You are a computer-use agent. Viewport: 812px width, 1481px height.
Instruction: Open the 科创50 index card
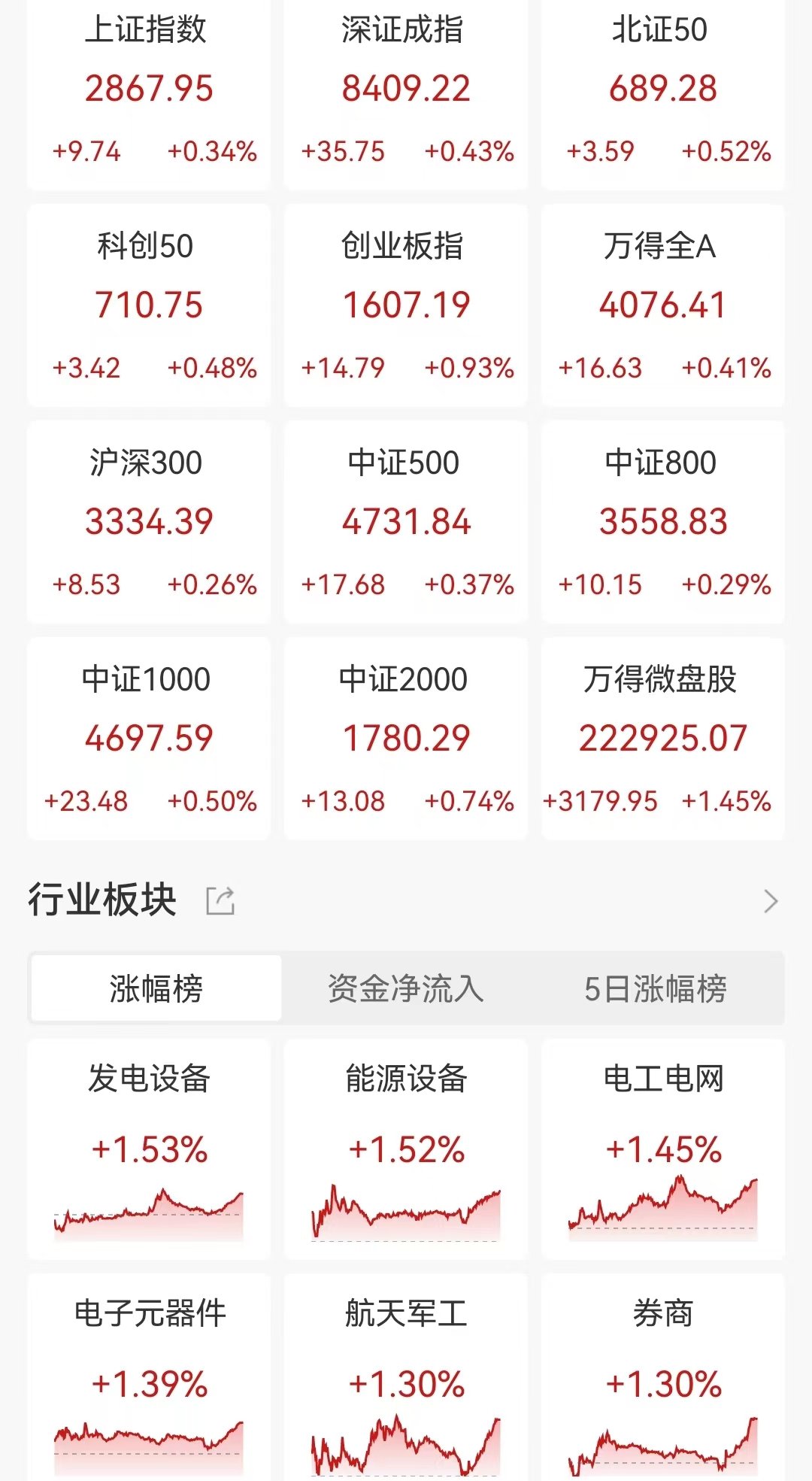(x=149, y=305)
